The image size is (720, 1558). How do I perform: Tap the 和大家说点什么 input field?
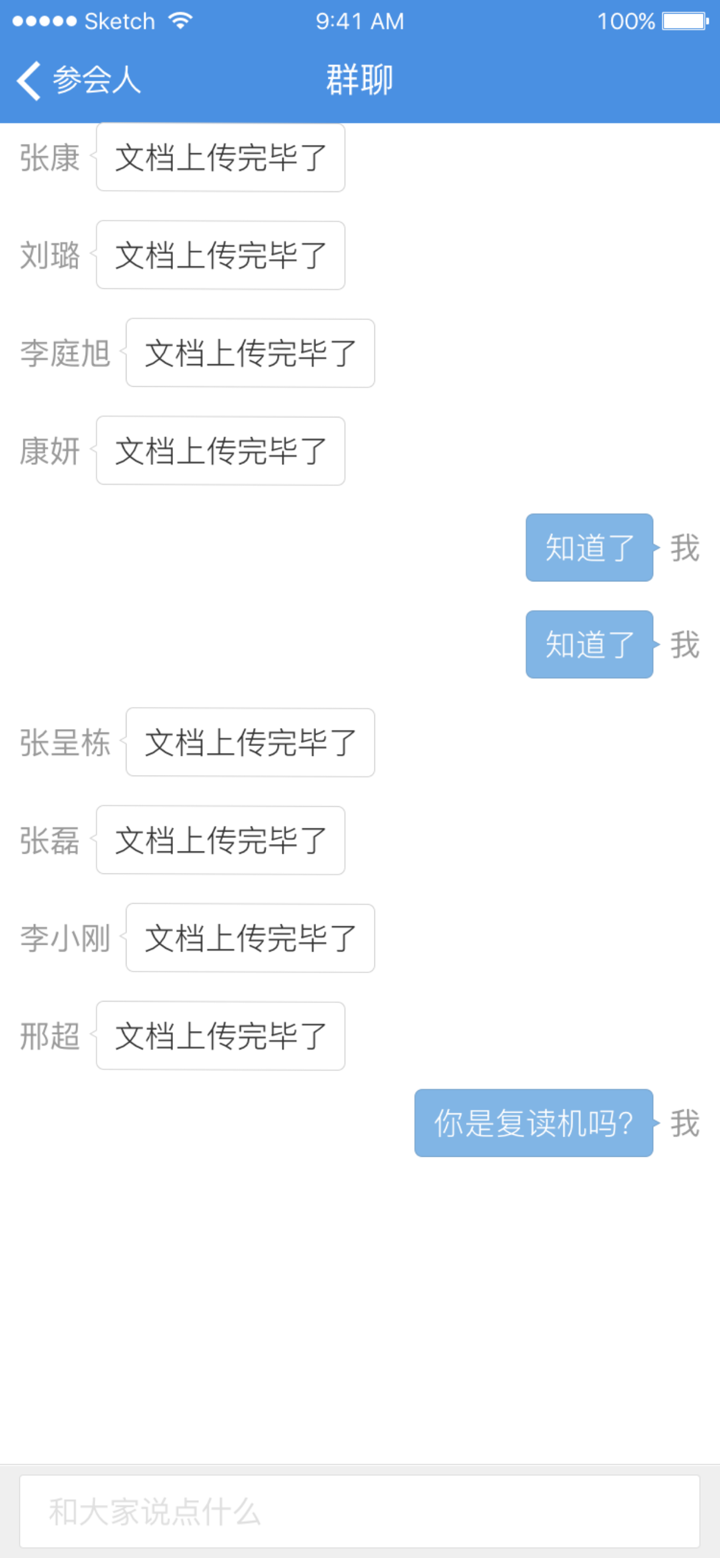point(360,1511)
